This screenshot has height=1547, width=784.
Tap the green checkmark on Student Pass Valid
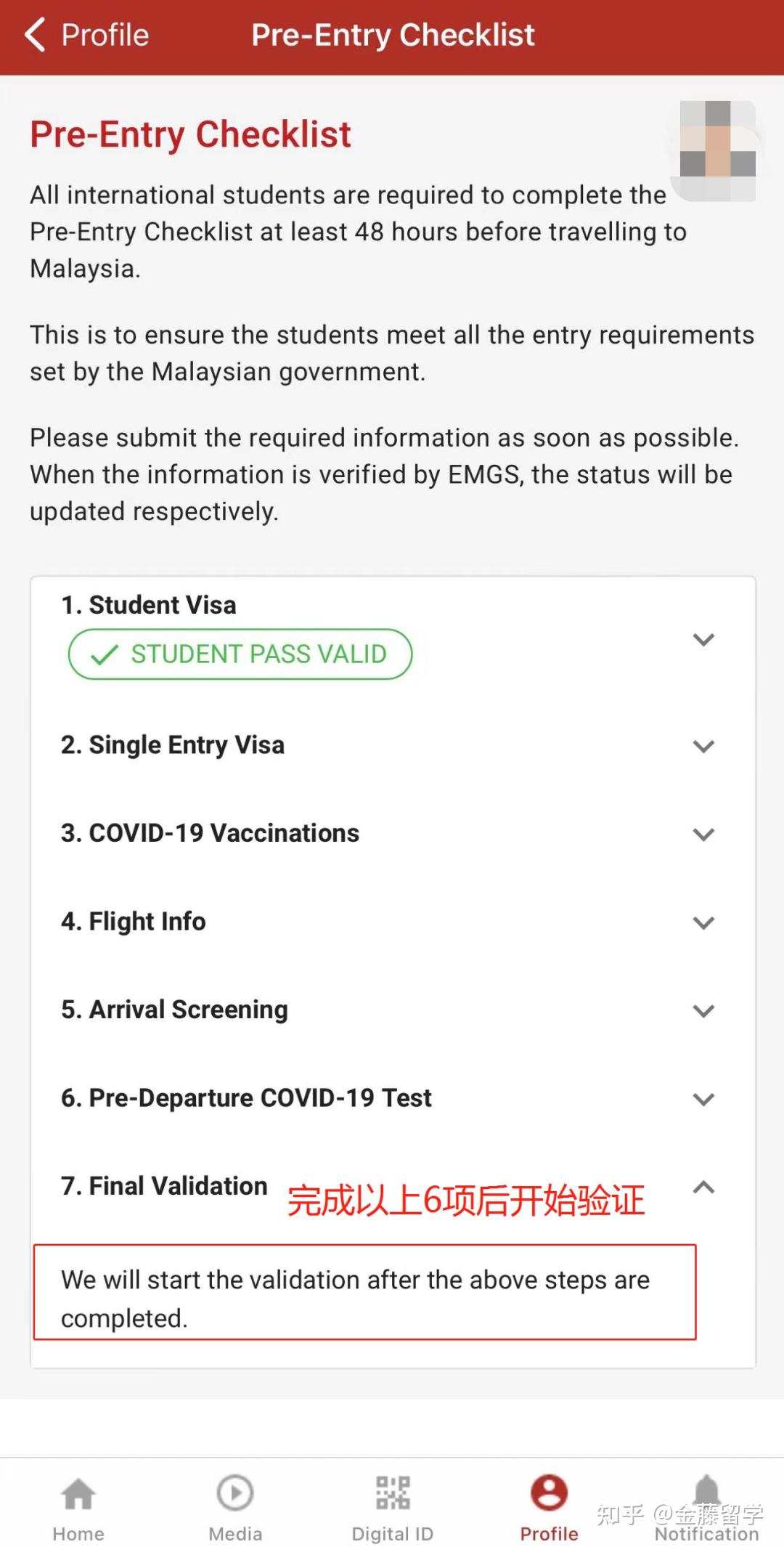pyautogui.click(x=104, y=653)
